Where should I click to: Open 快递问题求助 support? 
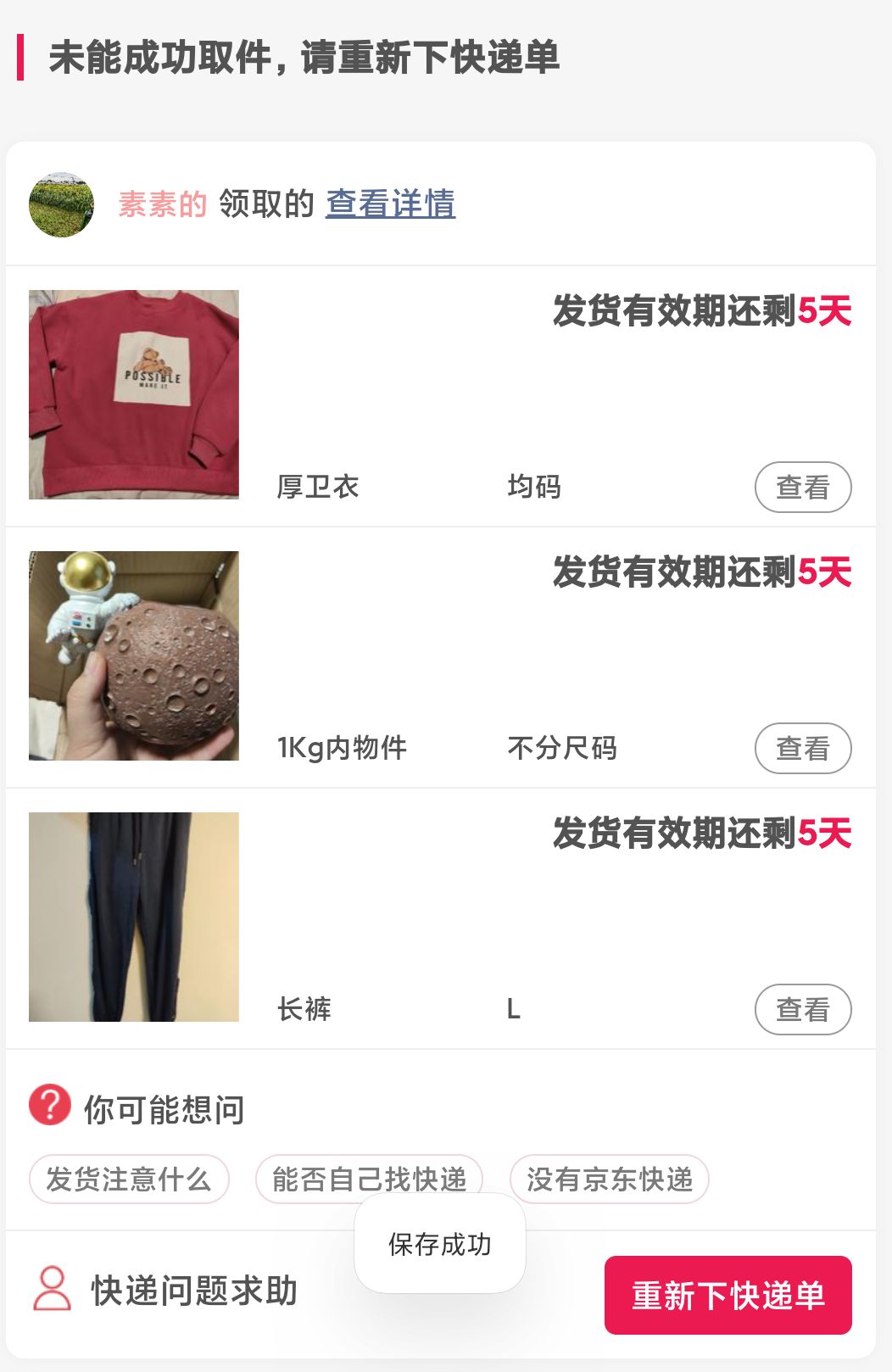click(x=166, y=1291)
